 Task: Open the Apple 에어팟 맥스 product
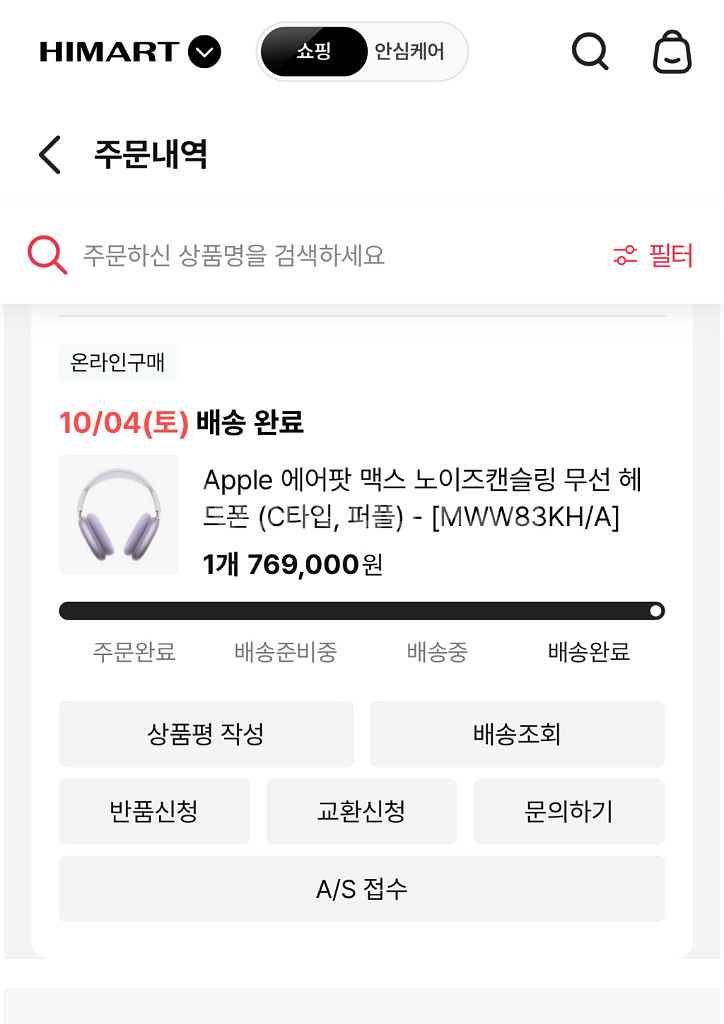420,498
